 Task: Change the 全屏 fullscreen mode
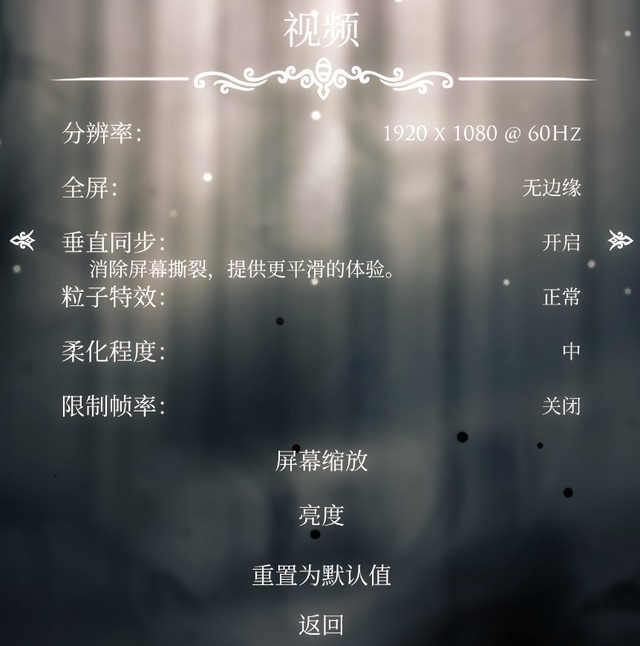coord(90,188)
